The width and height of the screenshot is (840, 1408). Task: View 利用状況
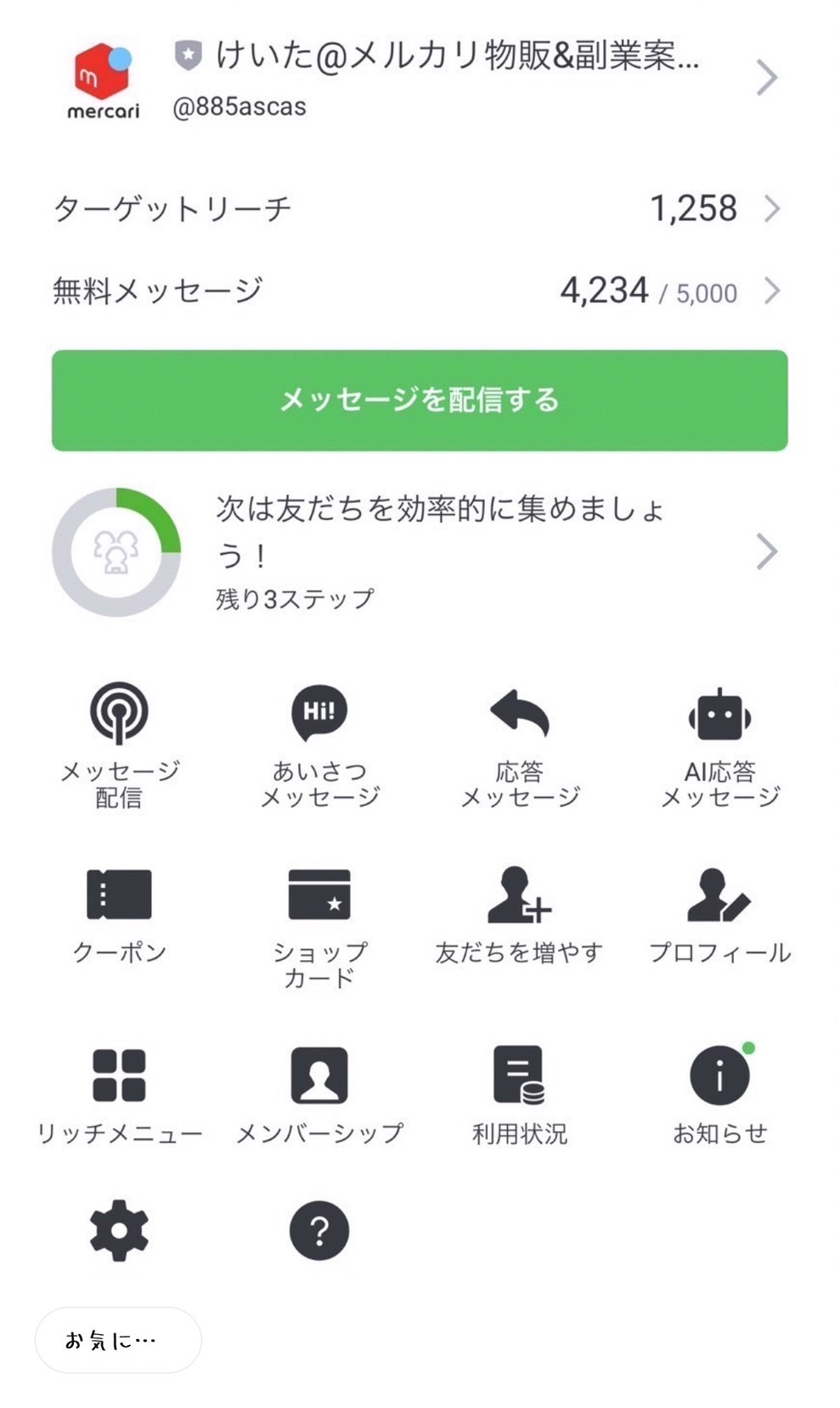[x=520, y=1096]
